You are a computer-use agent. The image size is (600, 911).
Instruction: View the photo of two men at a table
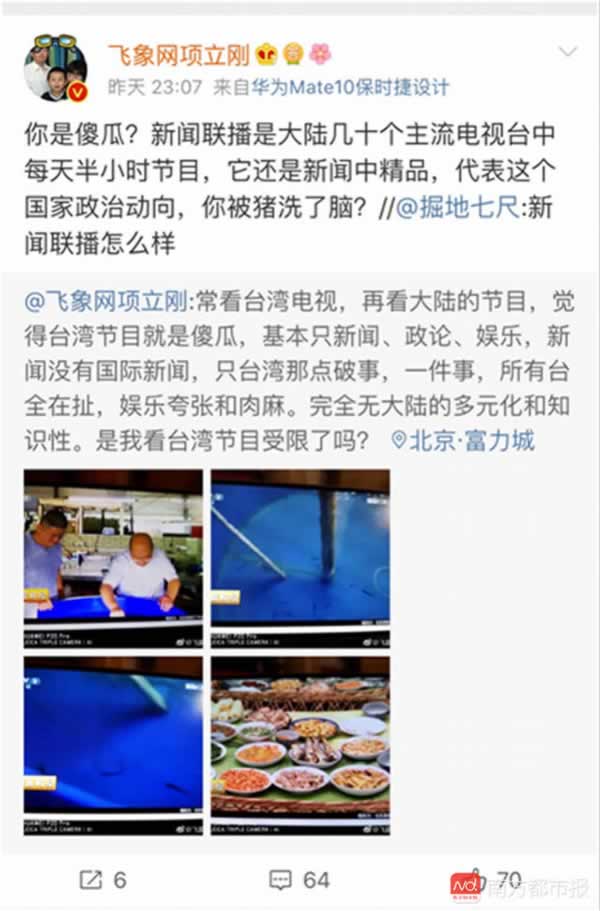click(113, 557)
